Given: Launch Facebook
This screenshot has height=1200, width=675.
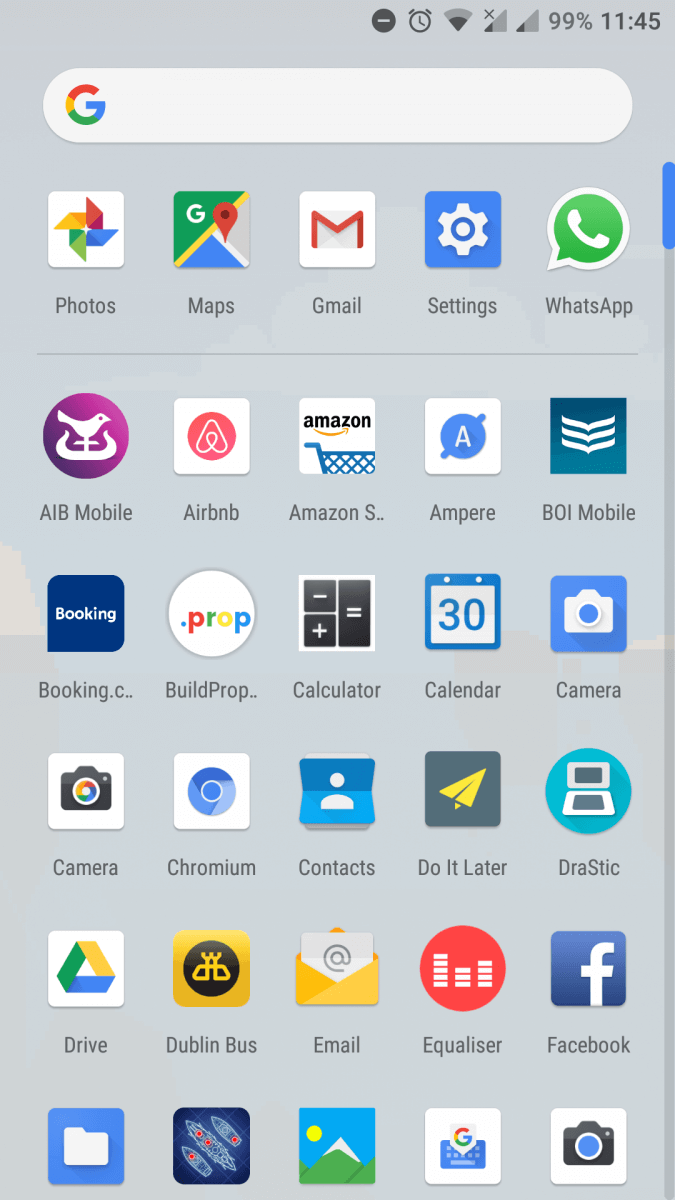Looking at the screenshot, I should point(588,968).
